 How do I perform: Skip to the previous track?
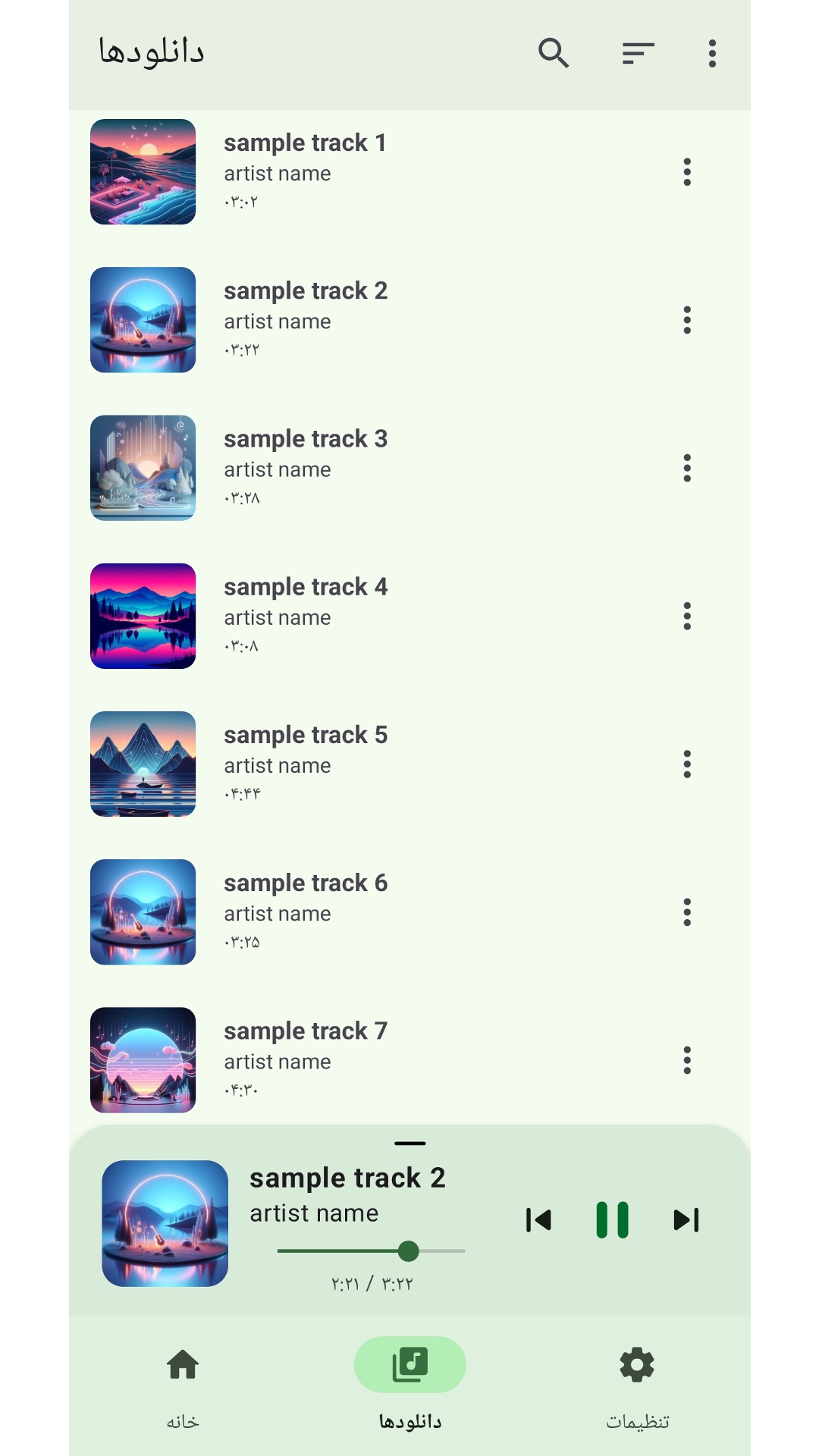point(538,1220)
